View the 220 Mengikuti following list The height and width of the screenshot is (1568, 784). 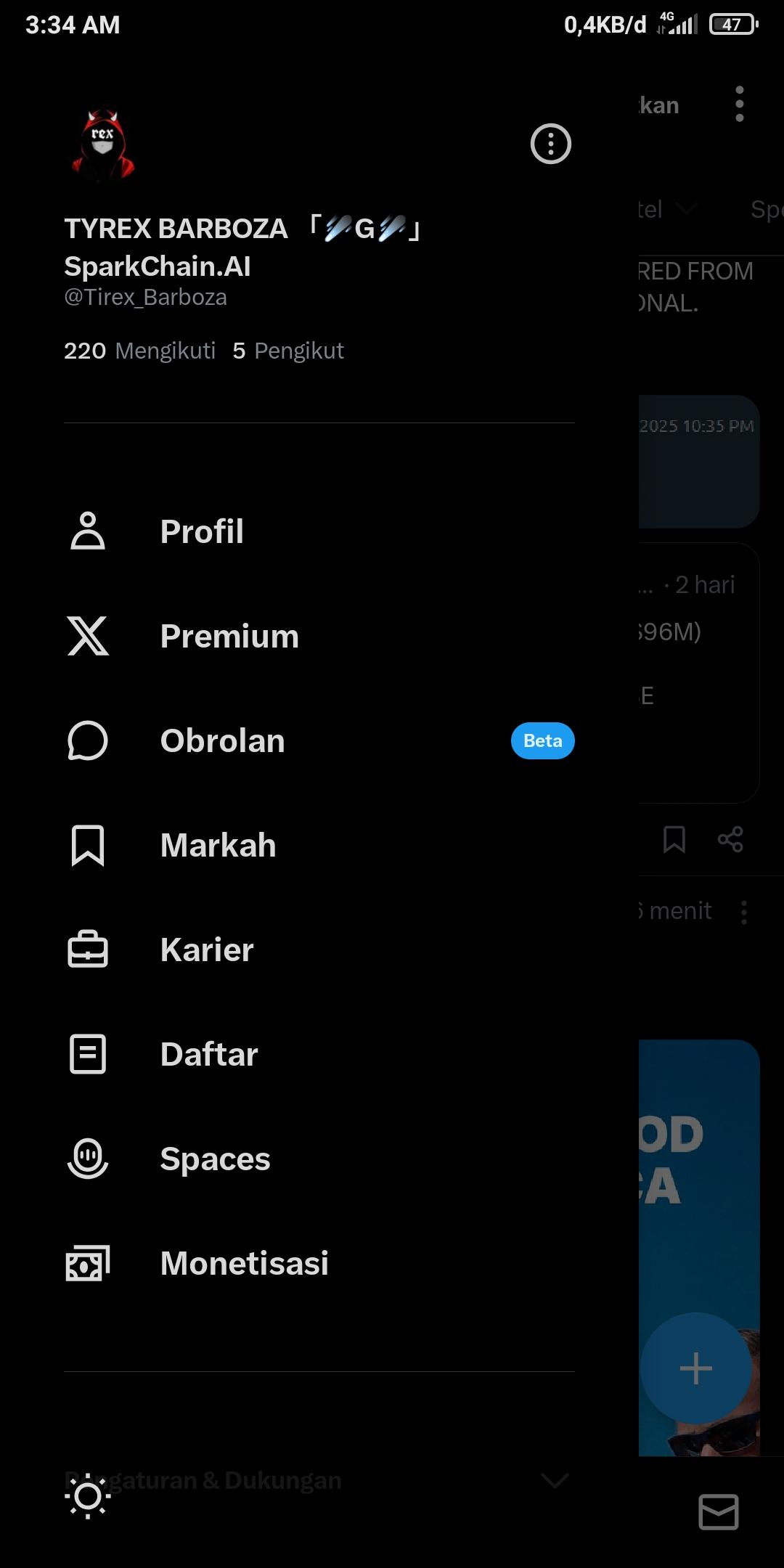coord(139,351)
